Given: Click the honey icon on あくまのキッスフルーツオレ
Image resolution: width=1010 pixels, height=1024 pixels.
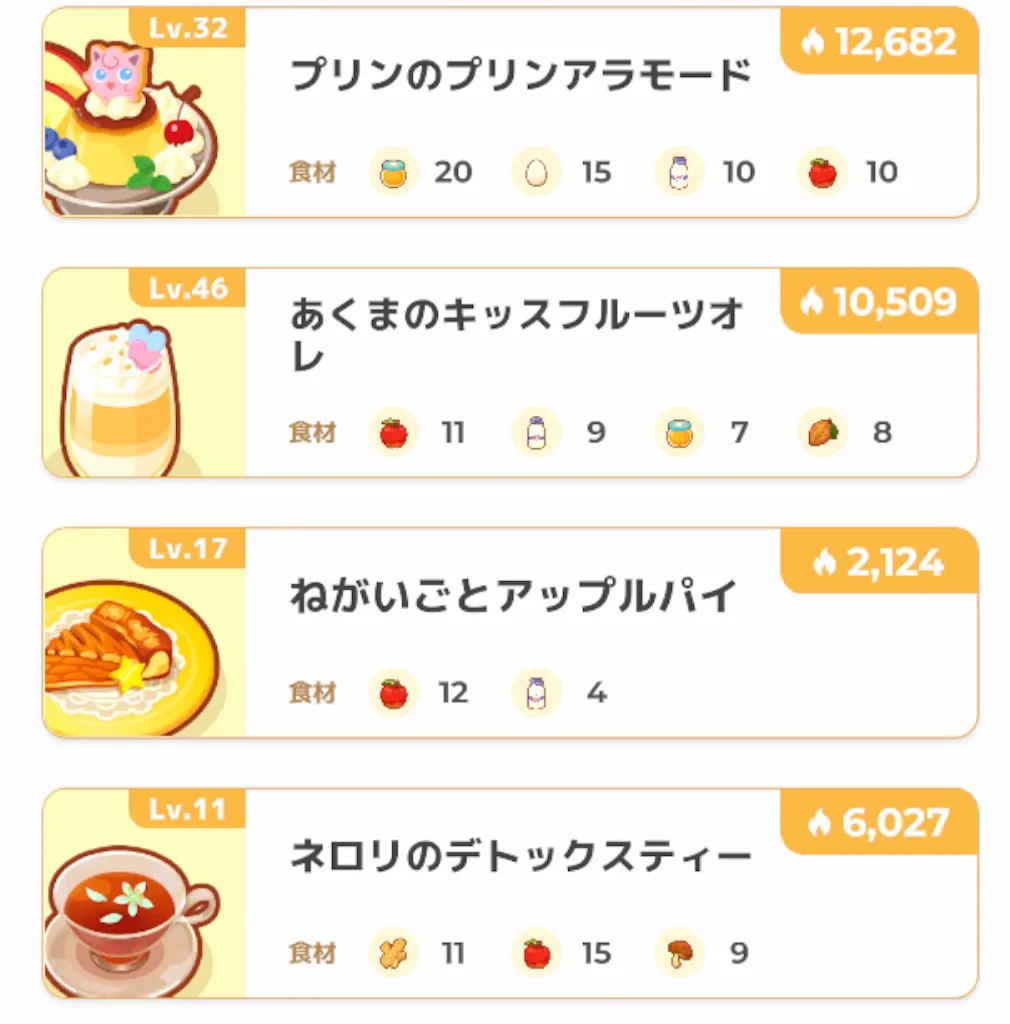Looking at the screenshot, I should (x=680, y=433).
